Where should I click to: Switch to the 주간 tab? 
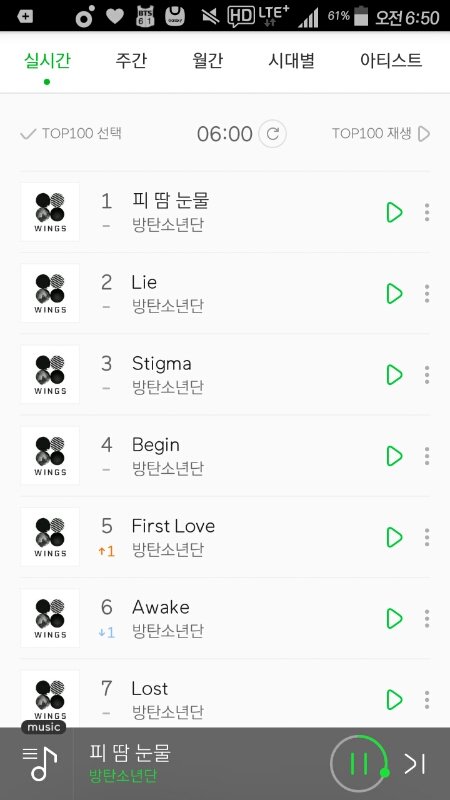coord(131,61)
